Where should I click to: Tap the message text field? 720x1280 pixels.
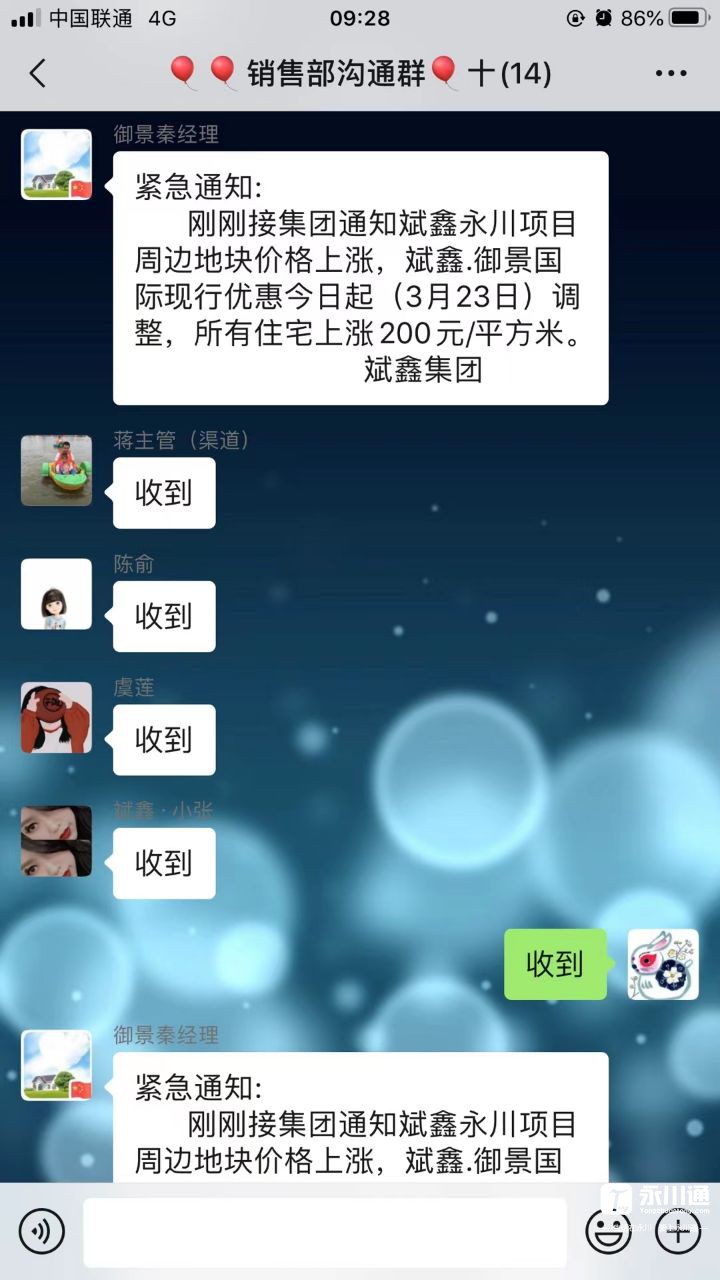pos(324,1232)
